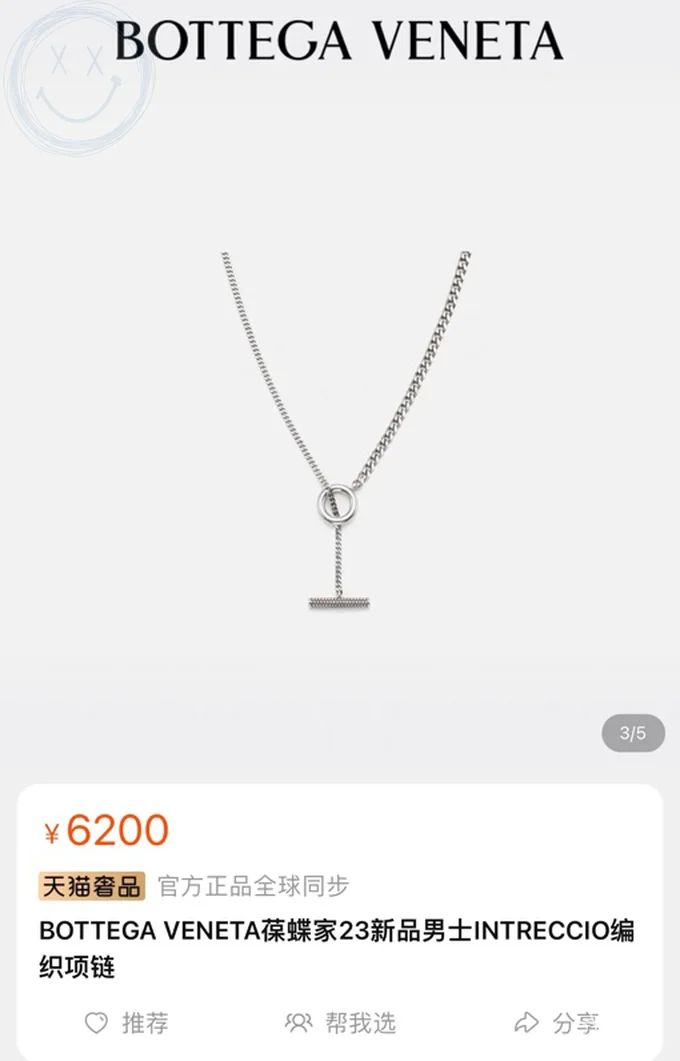
Task: Share this product via 分享
Action: 556,1022
